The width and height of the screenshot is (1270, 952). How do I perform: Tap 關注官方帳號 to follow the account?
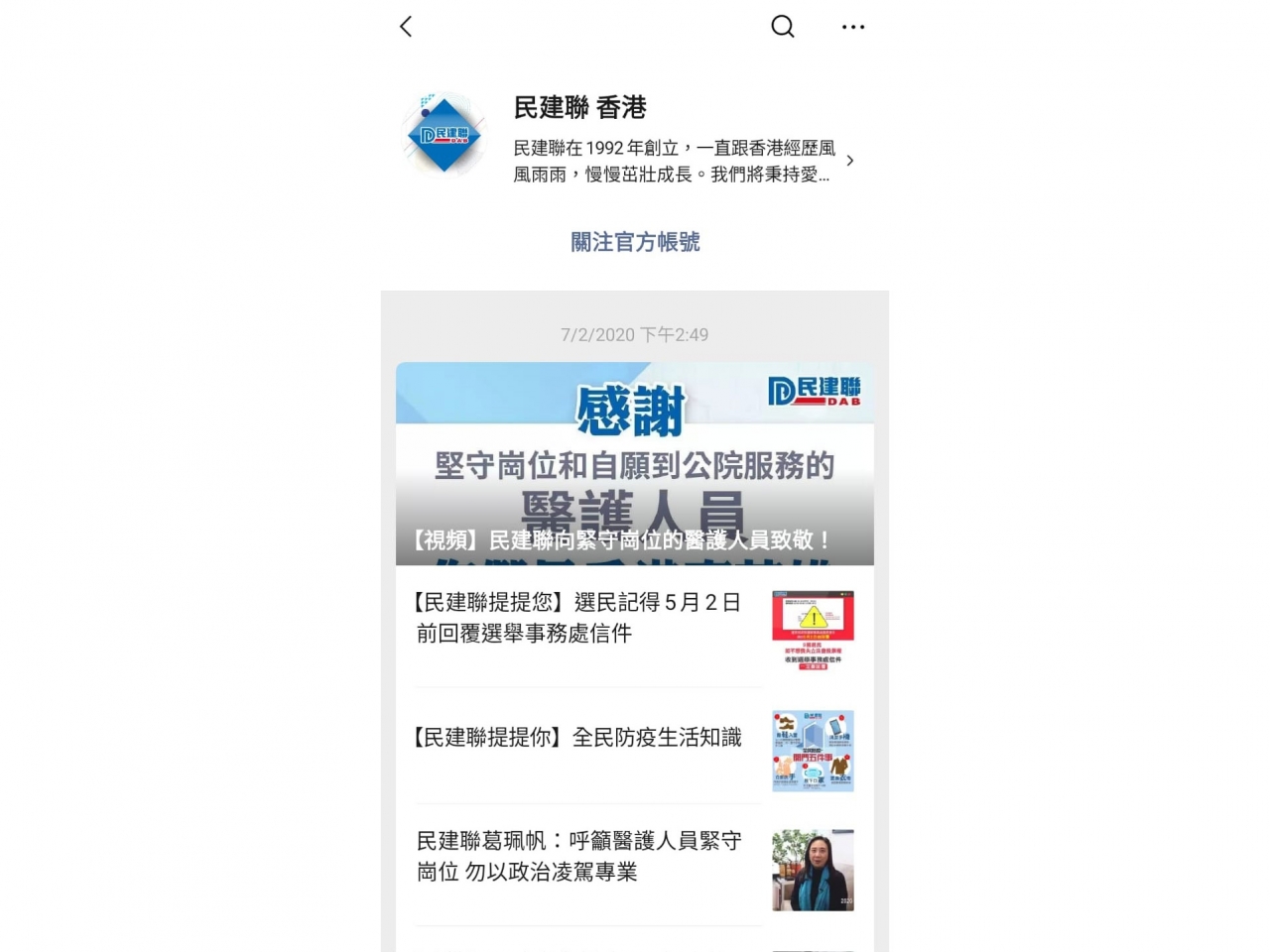(x=635, y=242)
